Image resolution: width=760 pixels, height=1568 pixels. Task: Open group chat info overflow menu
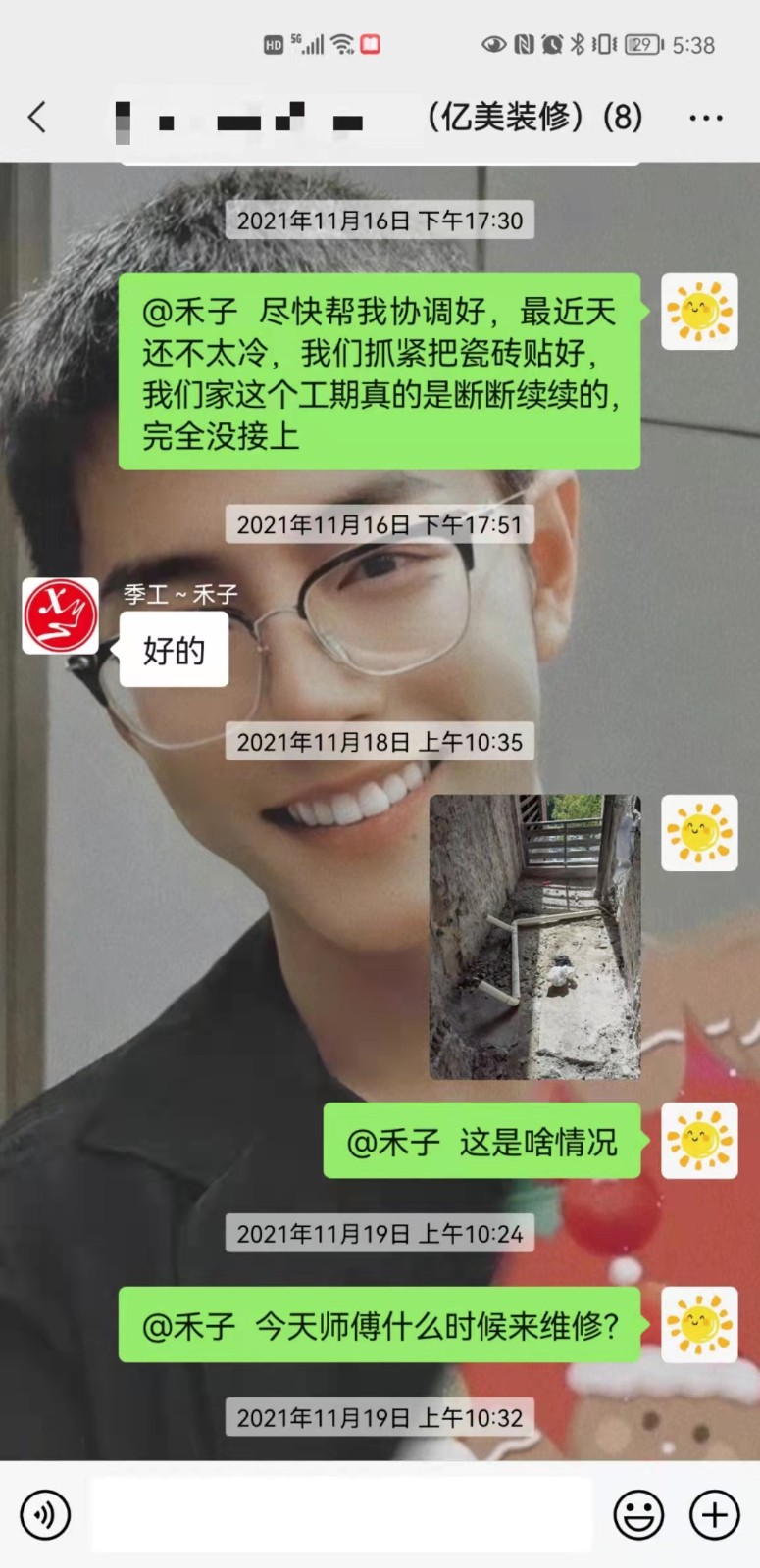tap(705, 118)
